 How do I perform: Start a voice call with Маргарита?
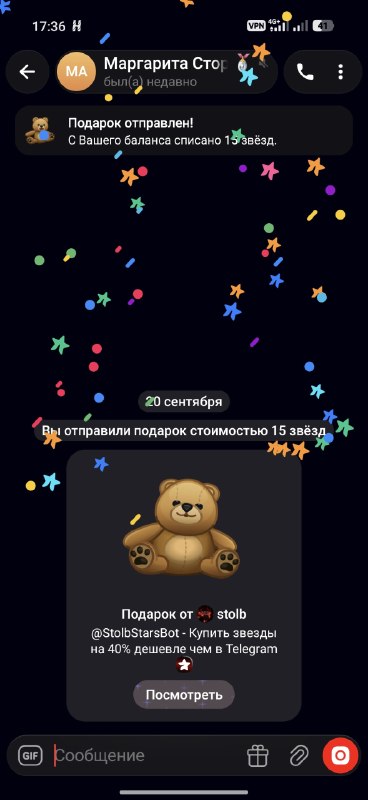tap(305, 72)
